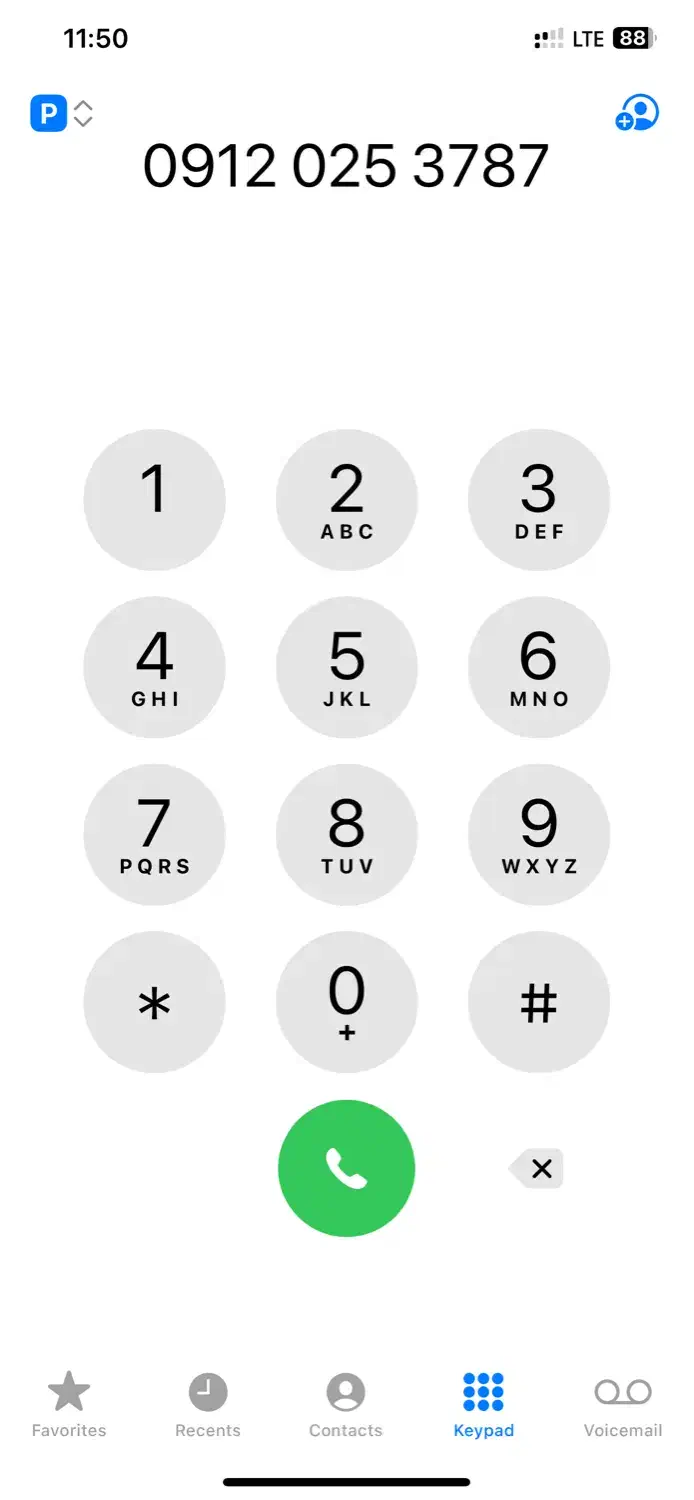694x1500 pixels.
Task: Enter digit 8 (TUV)
Action: pyautogui.click(x=346, y=835)
